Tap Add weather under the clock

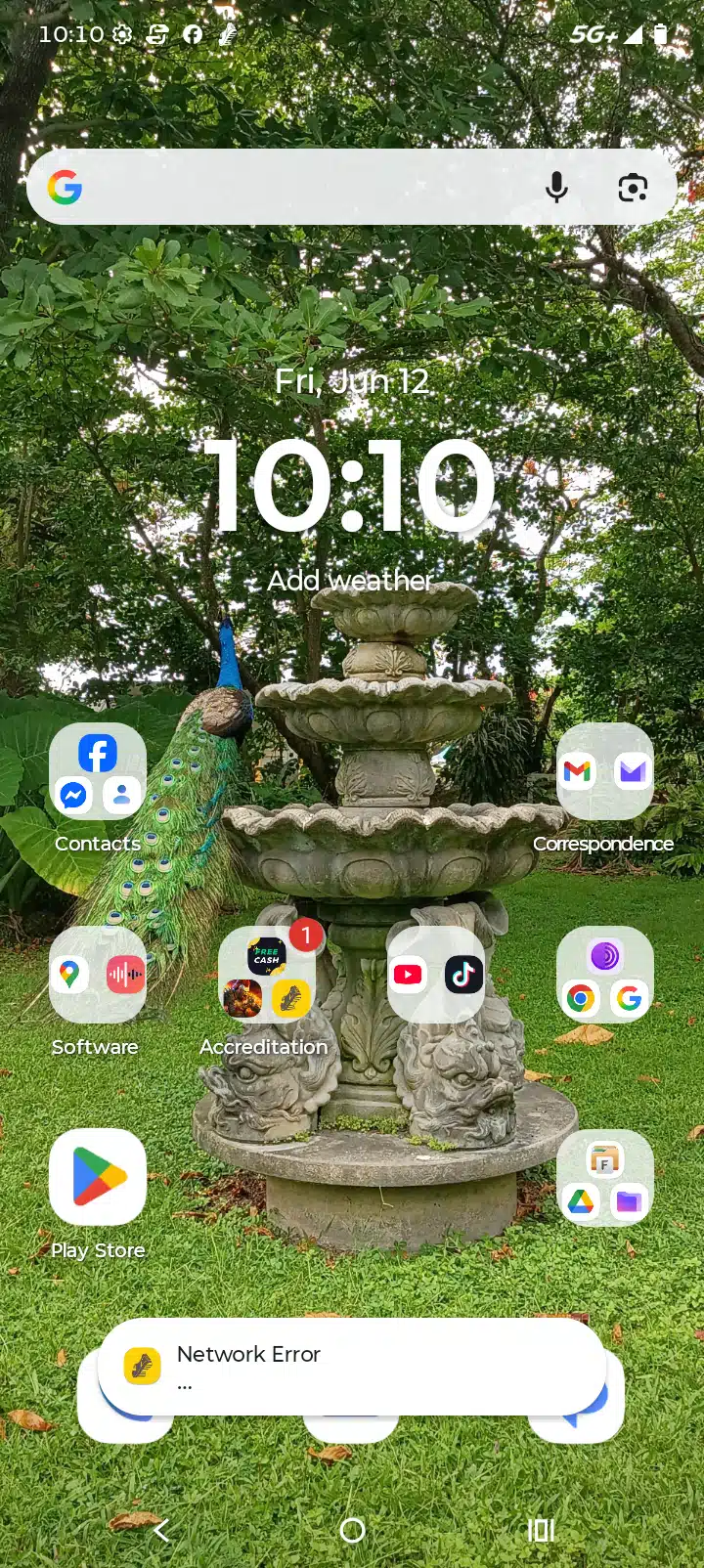coord(350,581)
